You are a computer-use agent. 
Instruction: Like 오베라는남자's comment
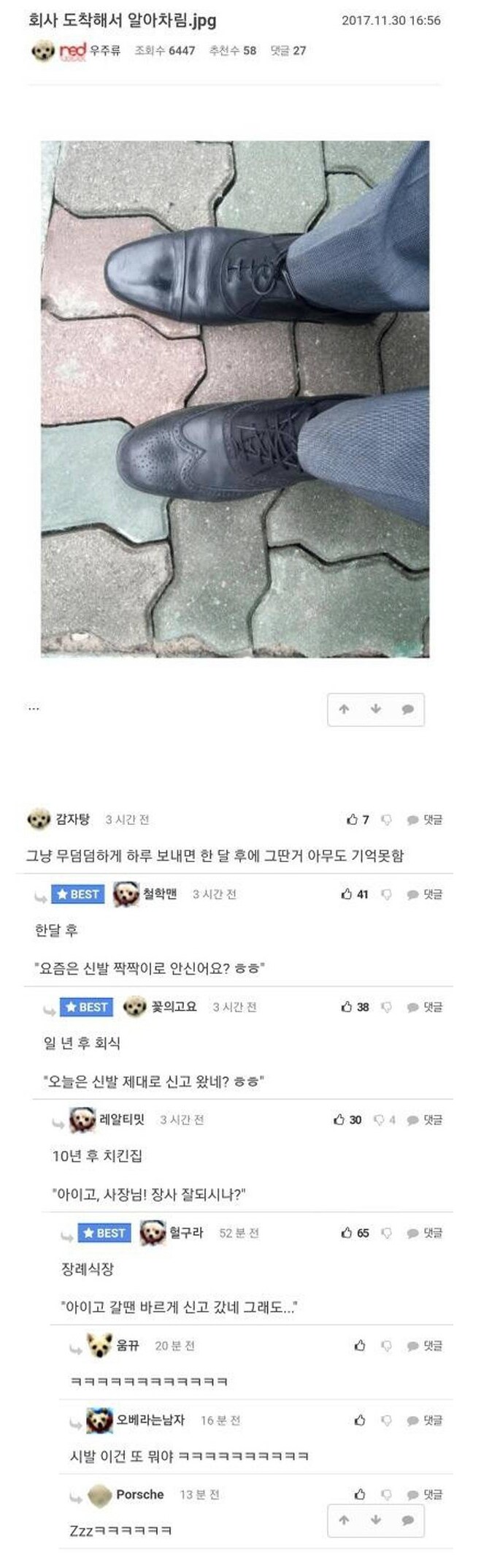[360, 1420]
